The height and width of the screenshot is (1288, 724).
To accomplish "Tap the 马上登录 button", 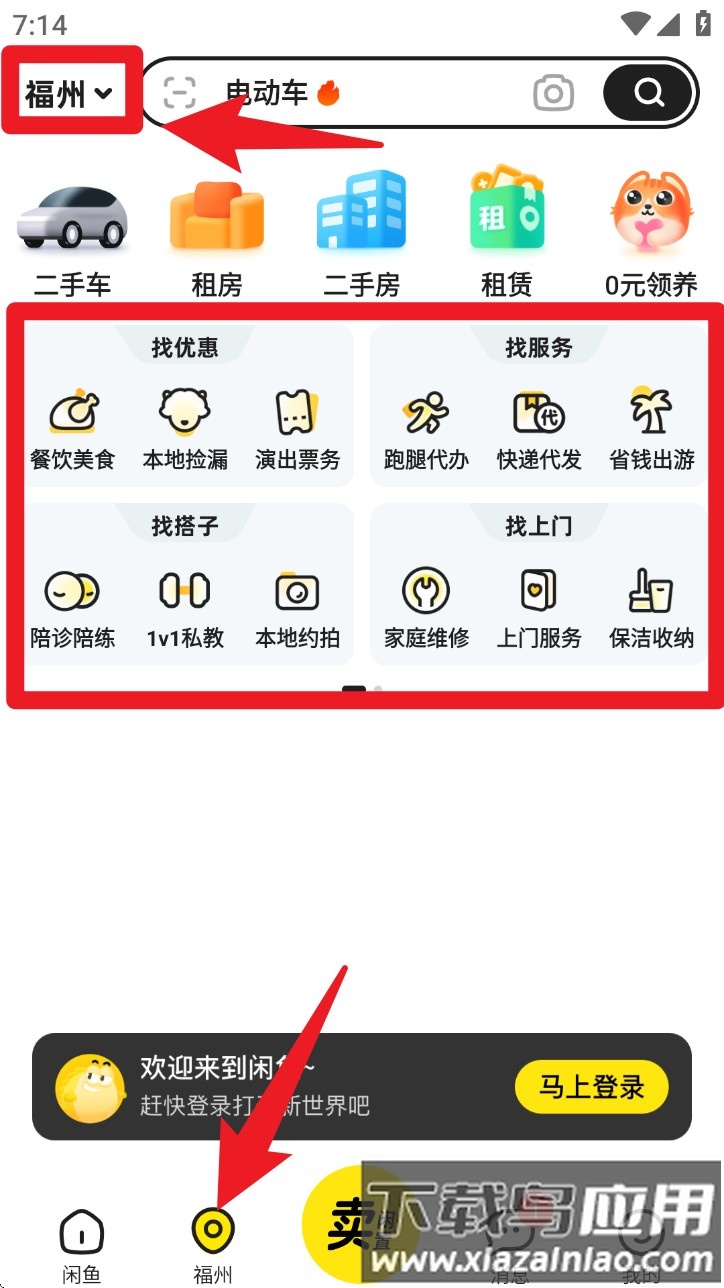I will click(x=591, y=1087).
